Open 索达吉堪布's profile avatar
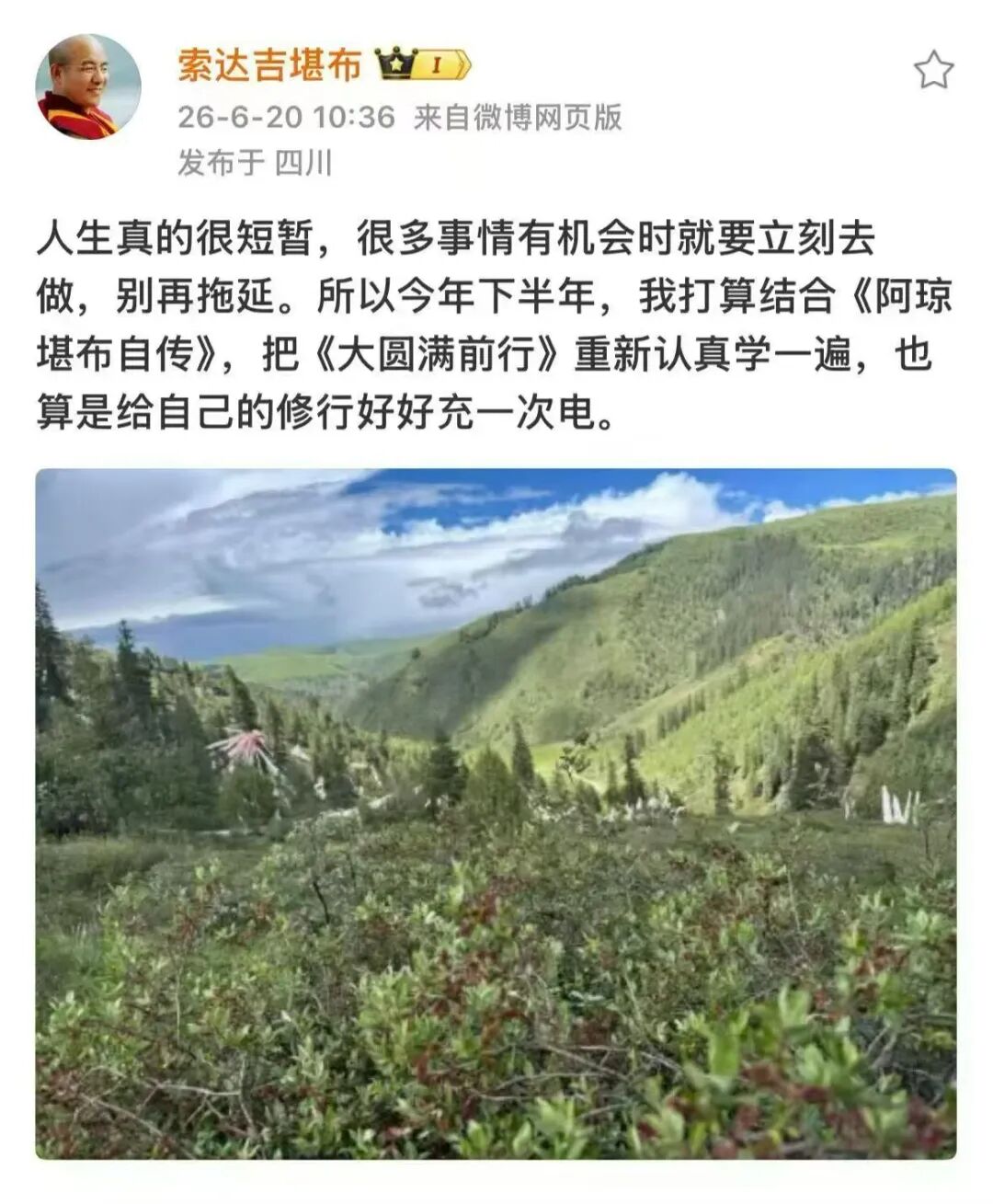993x1204 pixels. (88, 87)
